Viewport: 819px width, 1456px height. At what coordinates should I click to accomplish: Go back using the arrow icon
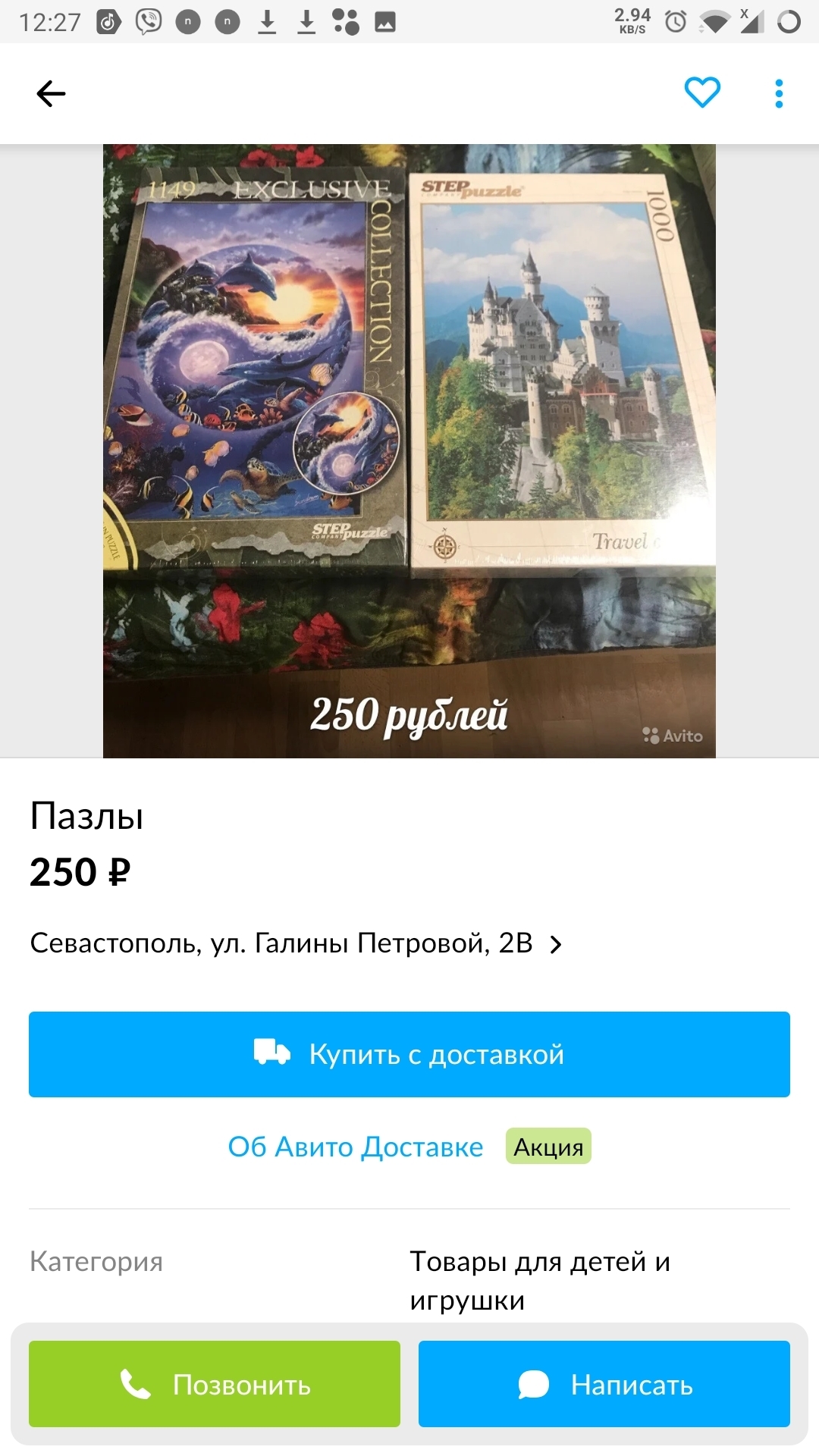click(x=51, y=94)
